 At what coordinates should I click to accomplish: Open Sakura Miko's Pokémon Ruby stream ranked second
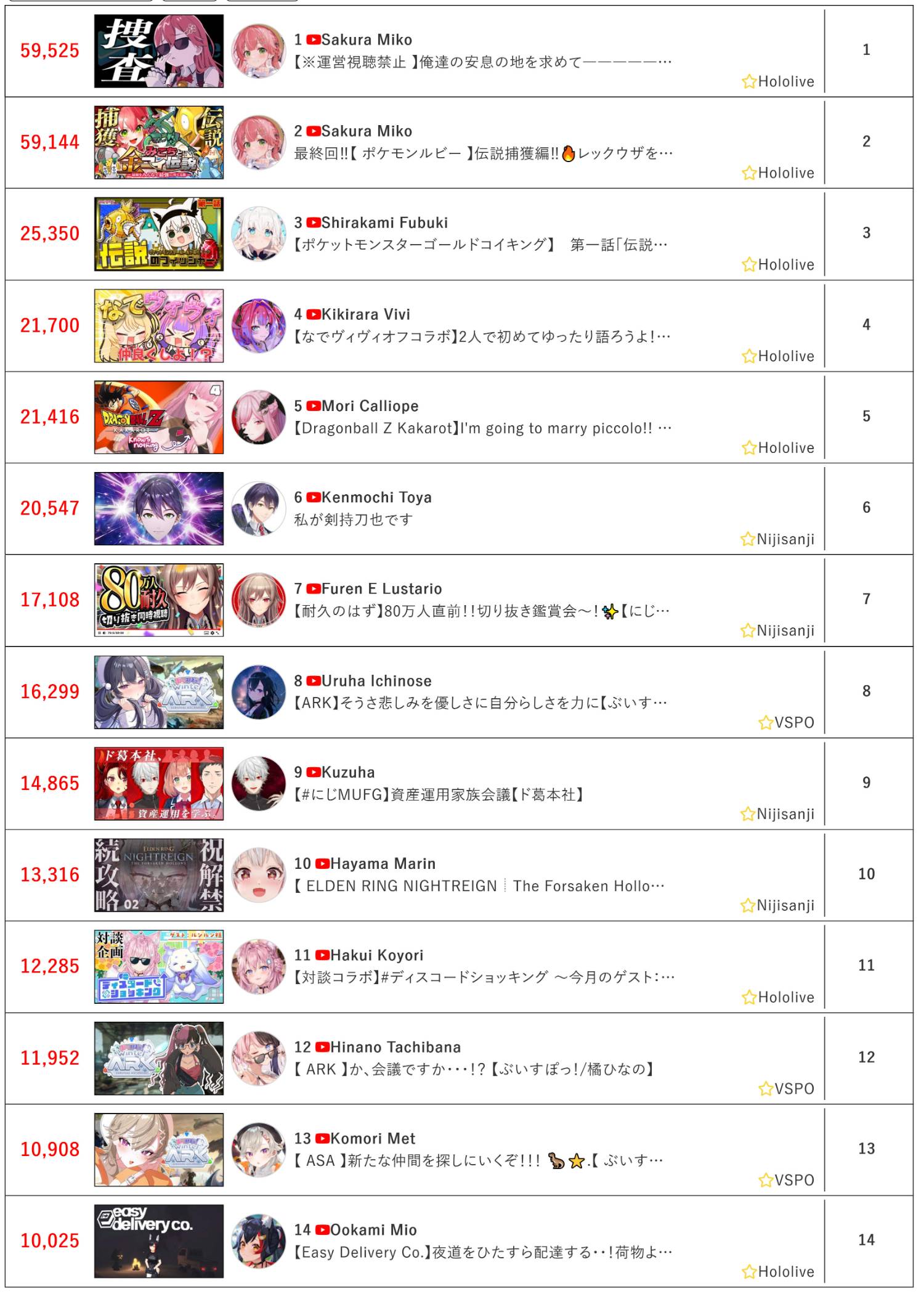[x=483, y=153]
